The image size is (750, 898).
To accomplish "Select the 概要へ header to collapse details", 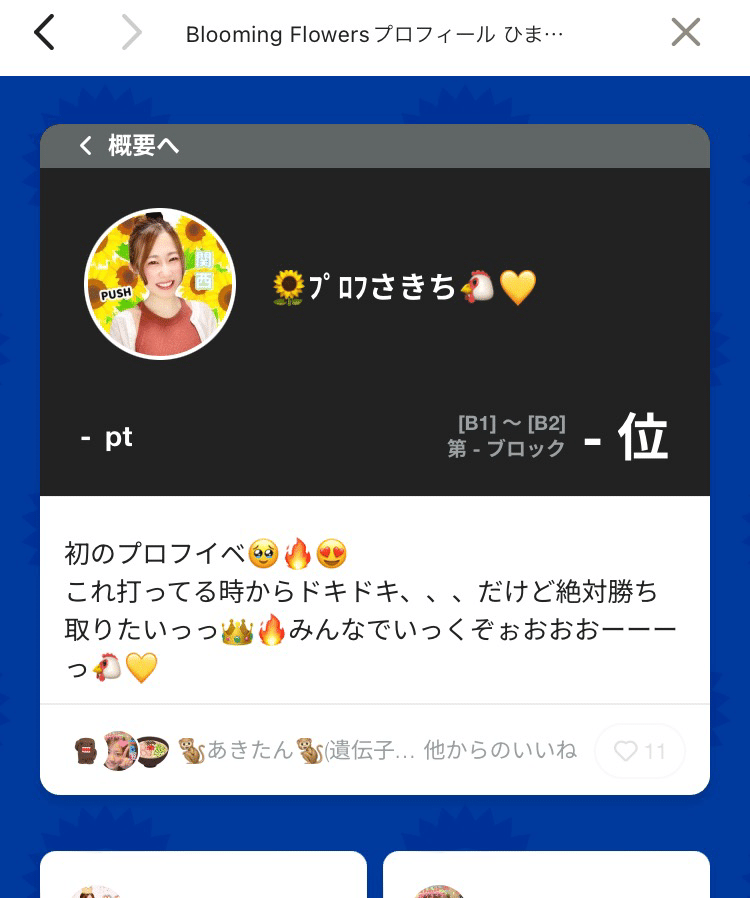I will click(x=144, y=145).
